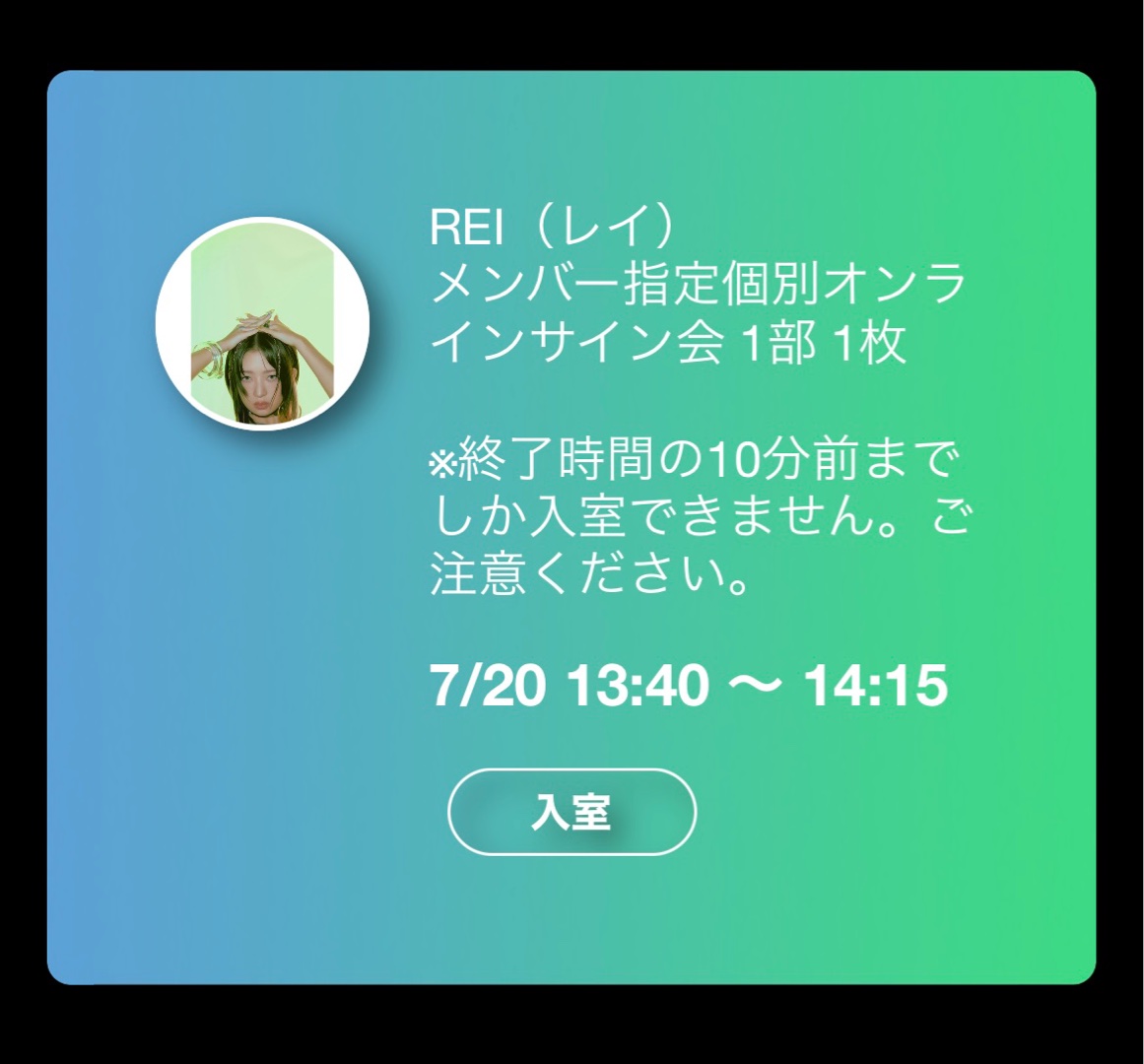Tap the 入室 button to enter the room
This screenshot has width=1144, height=1064.
pyautogui.click(x=572, y=812)
